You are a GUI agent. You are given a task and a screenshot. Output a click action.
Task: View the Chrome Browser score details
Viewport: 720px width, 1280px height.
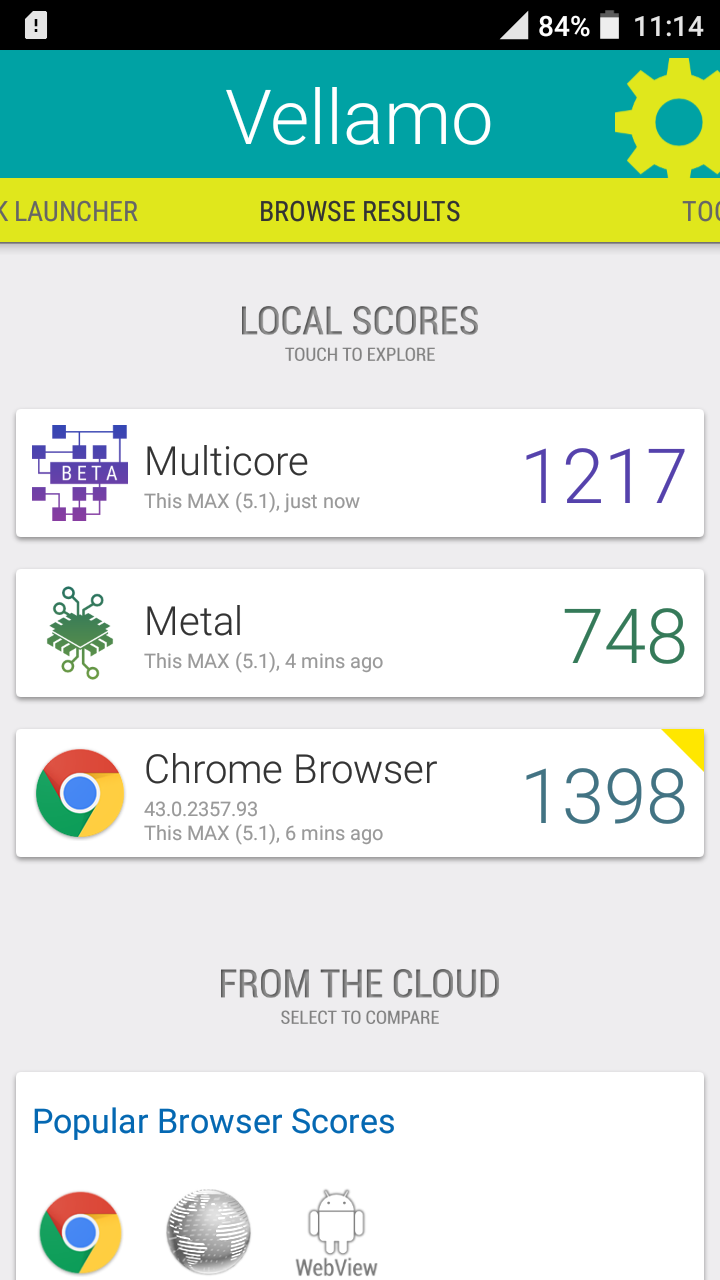(360, 793)
